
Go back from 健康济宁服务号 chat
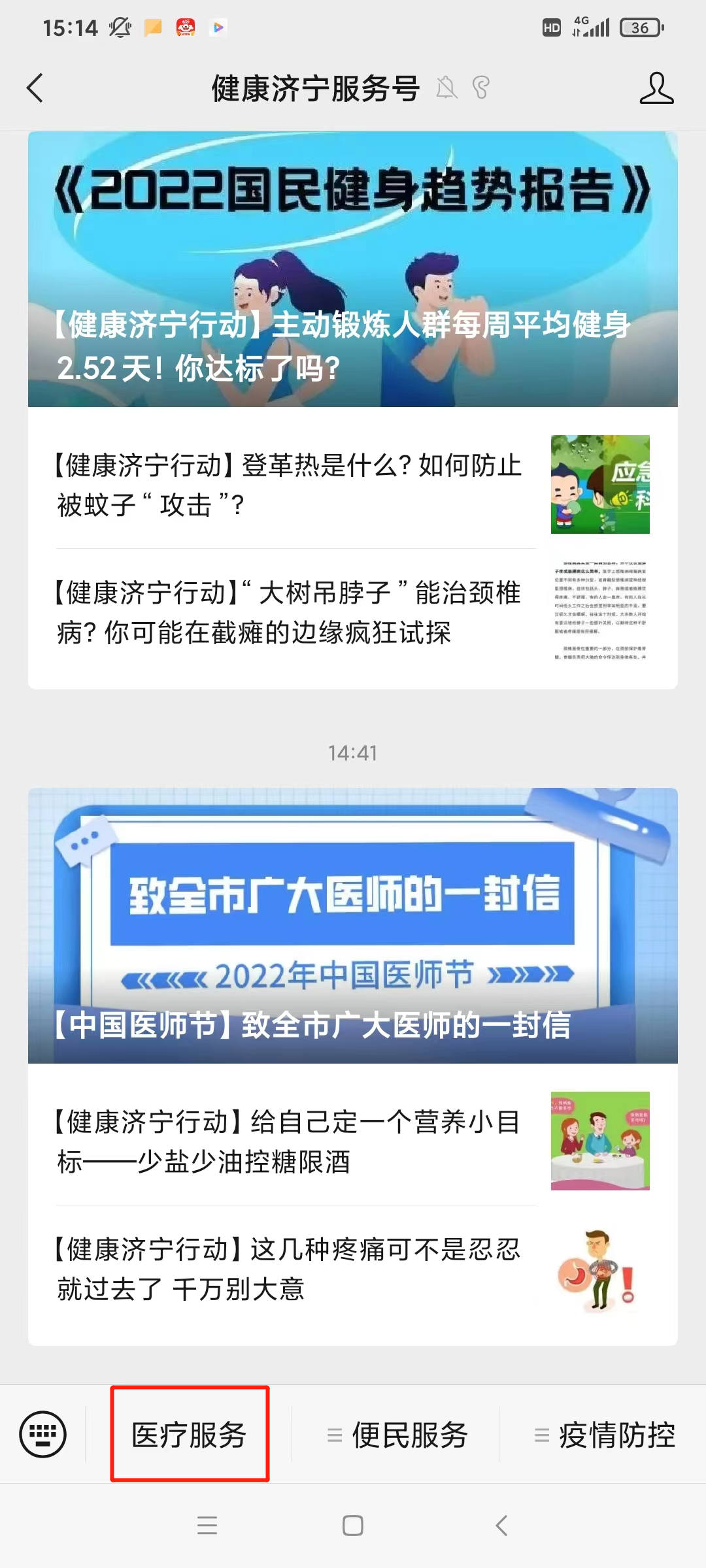35,88
